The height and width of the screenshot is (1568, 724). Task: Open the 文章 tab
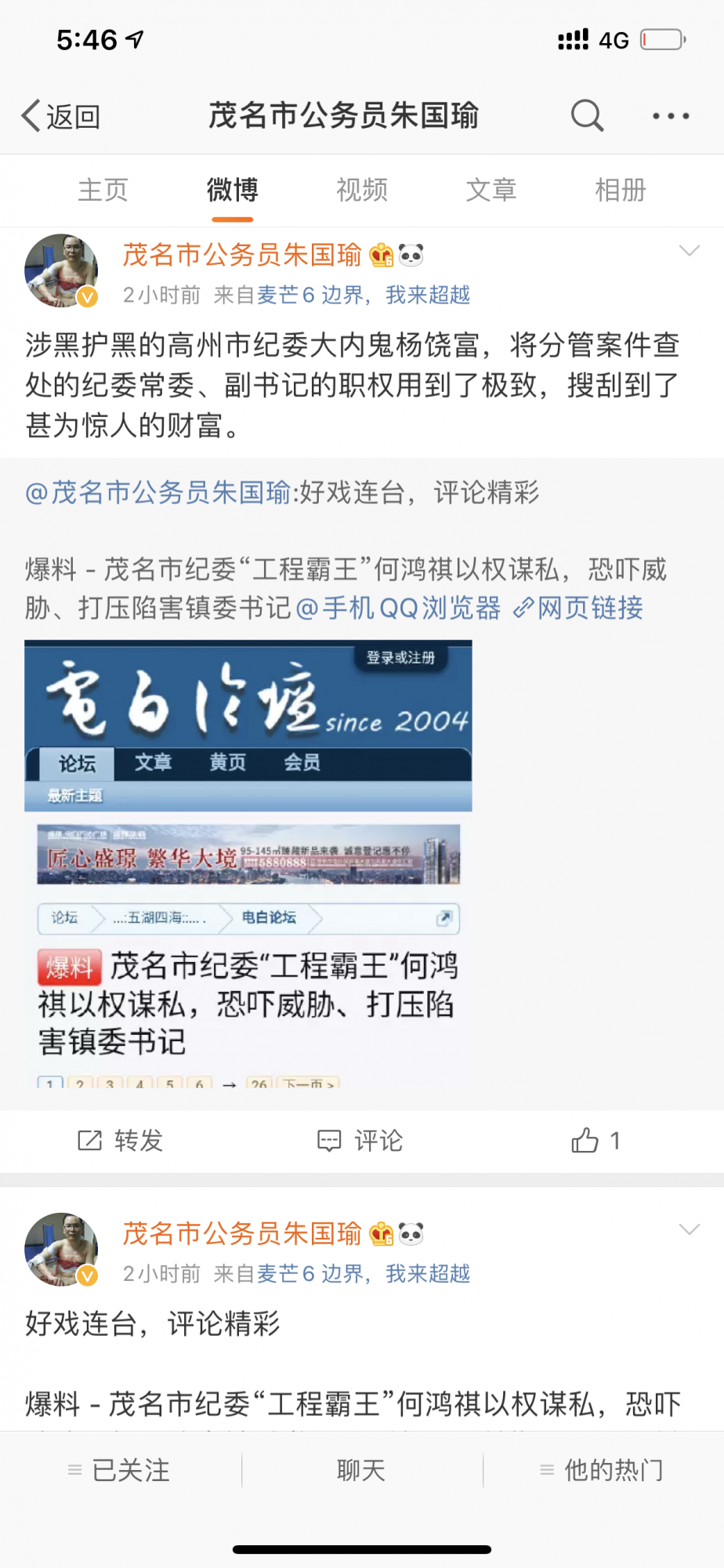point(491,191)
